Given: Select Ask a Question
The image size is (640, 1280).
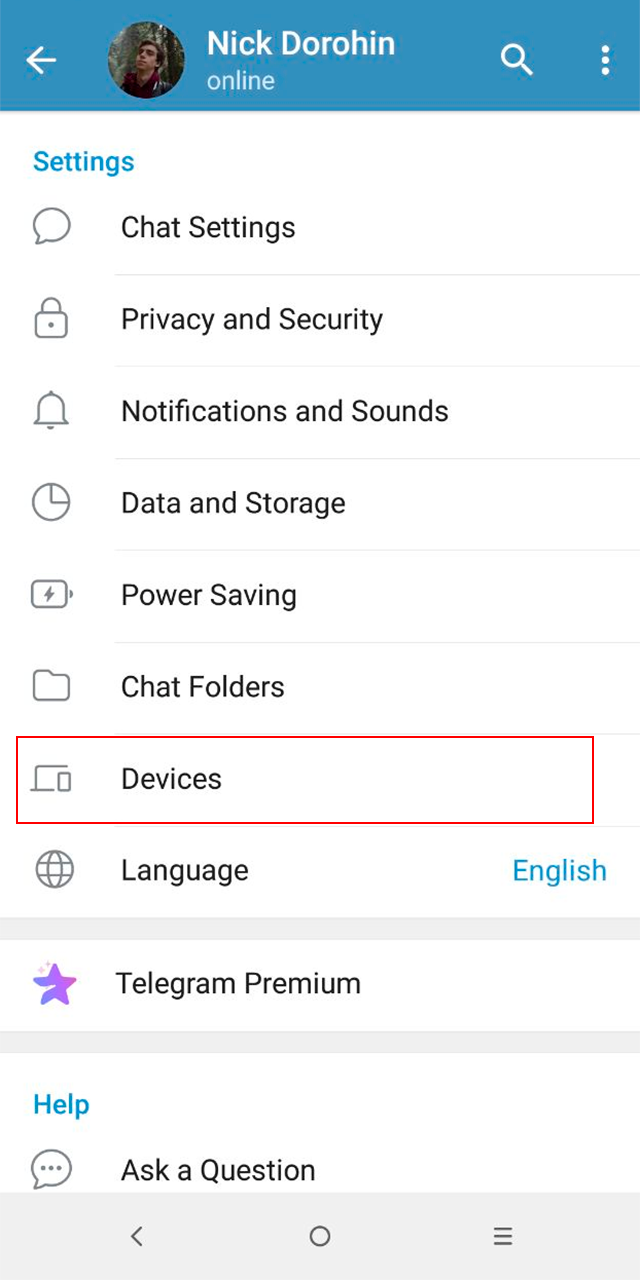Looking at the screenshot, I should pyautogui.click(x=218, y=1169).
